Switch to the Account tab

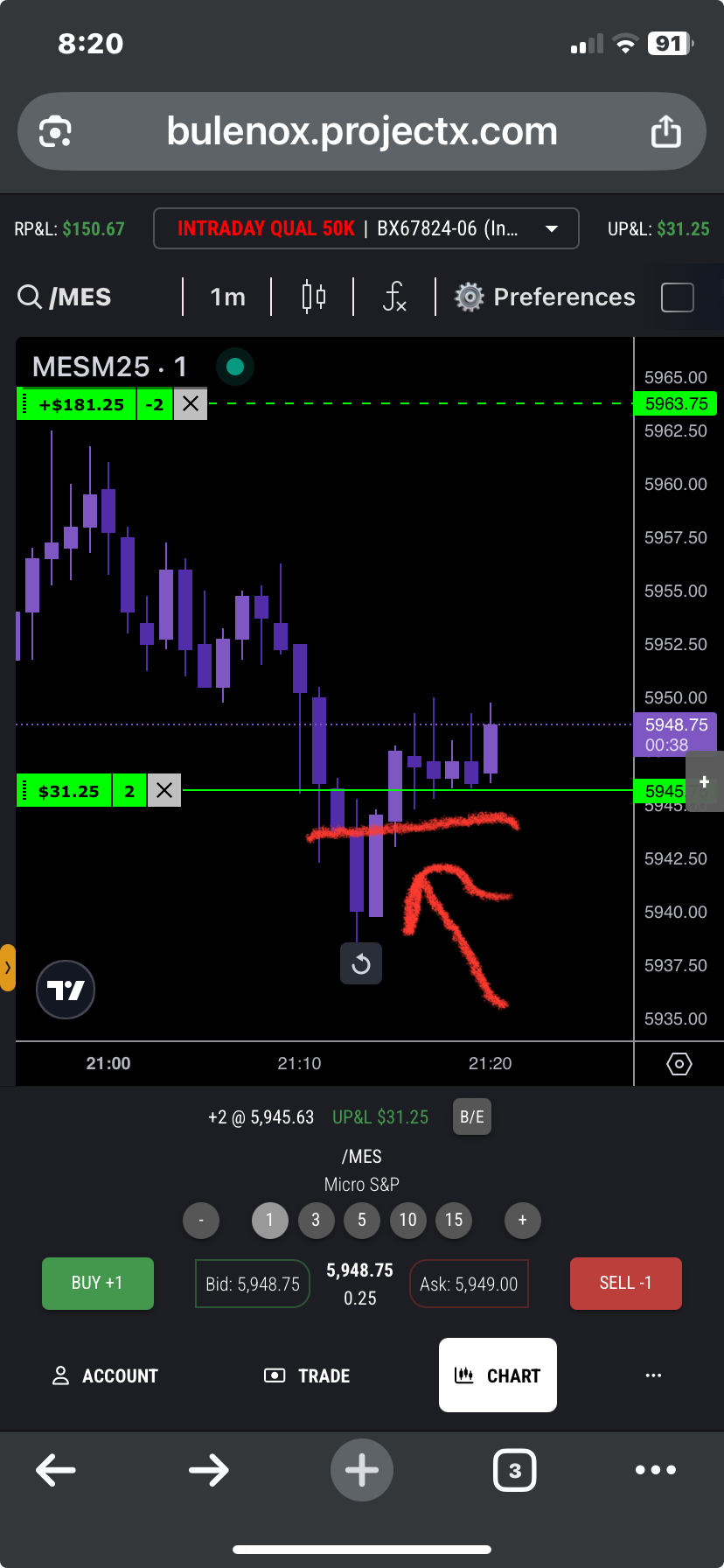click(105, 1375)
